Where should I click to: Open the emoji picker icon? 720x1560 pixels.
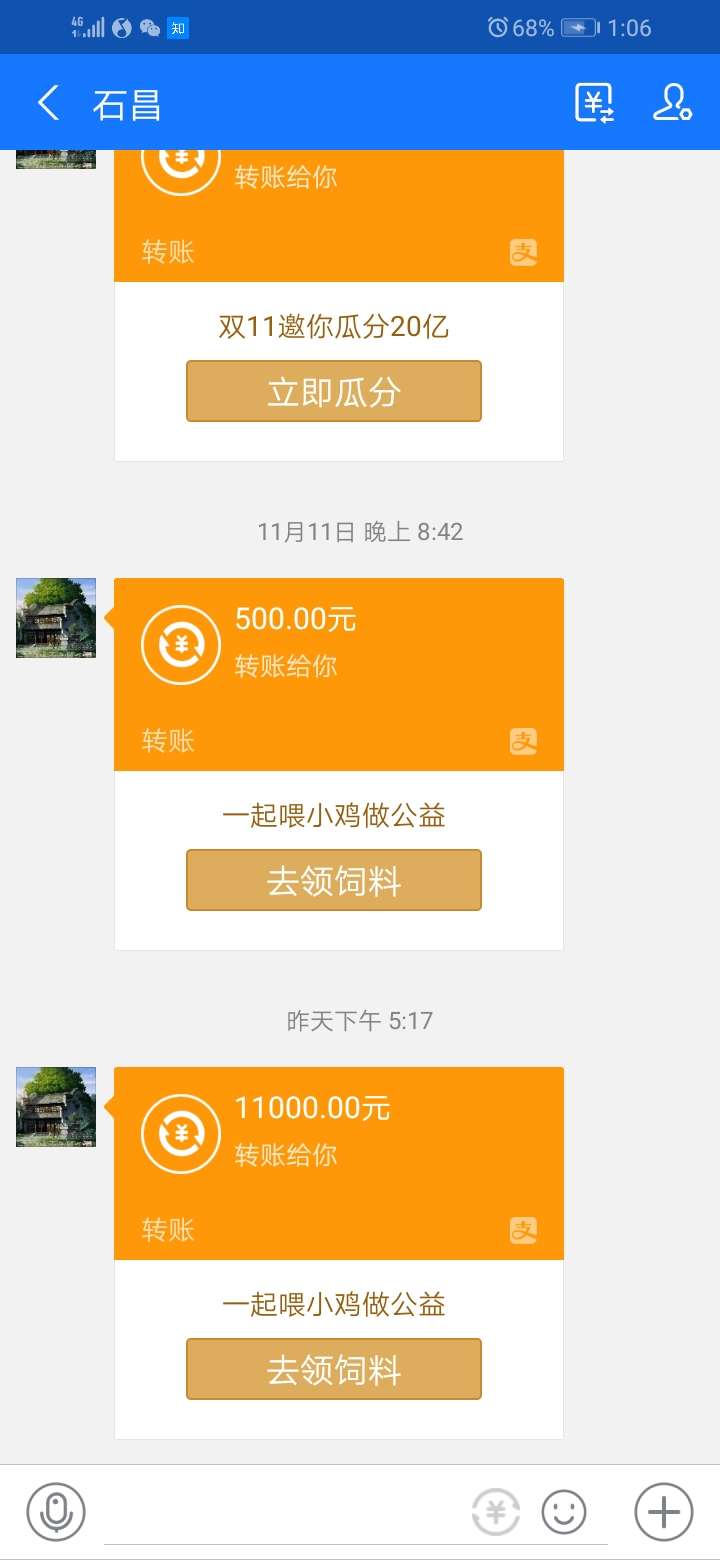coord(564,1512)
